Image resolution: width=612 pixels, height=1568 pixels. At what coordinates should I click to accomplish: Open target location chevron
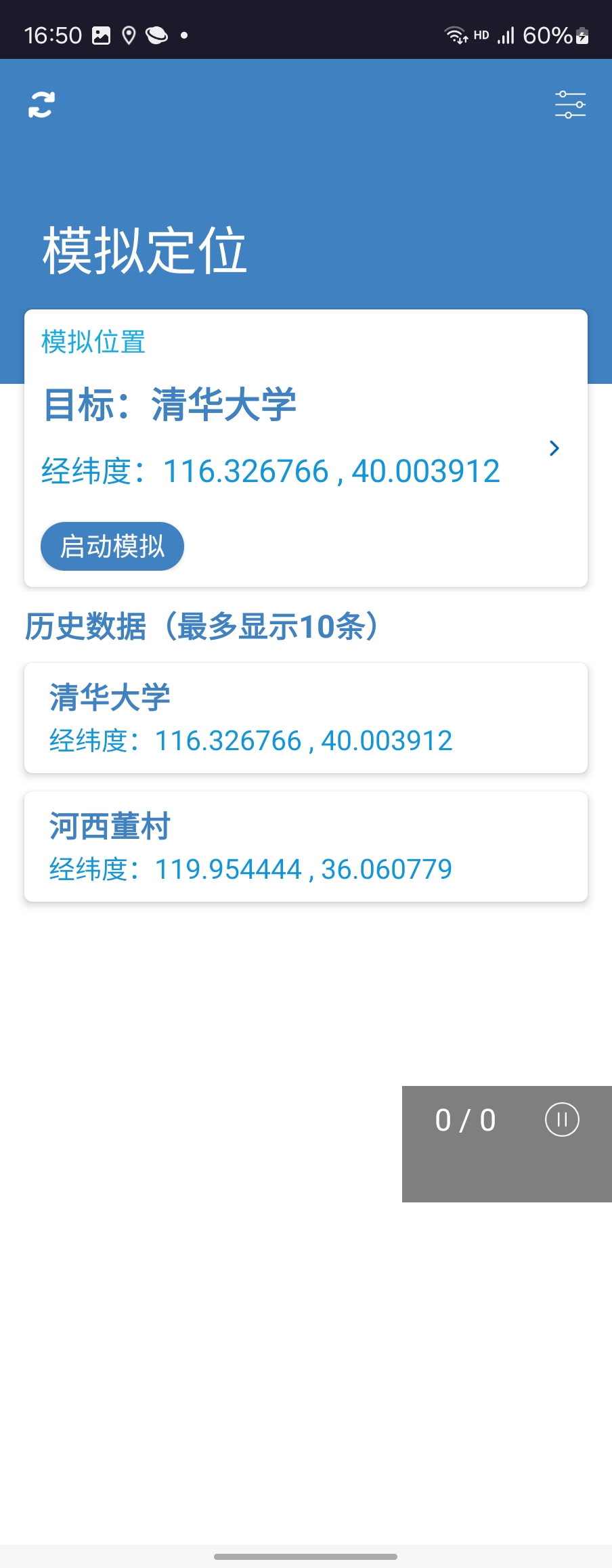tap(554, 448)
